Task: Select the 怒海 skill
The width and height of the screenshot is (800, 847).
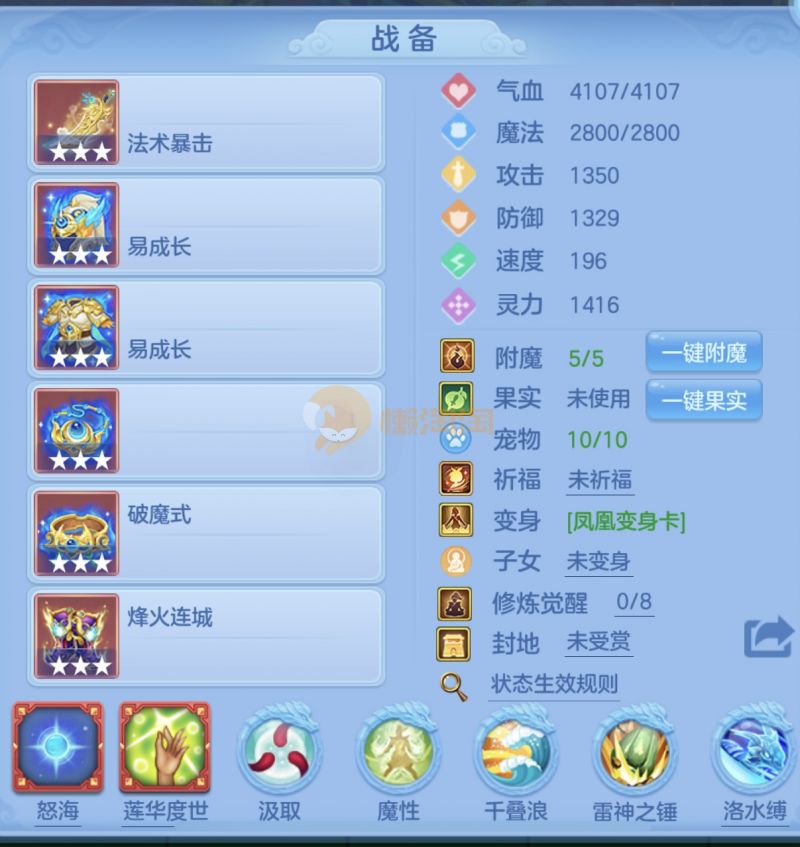Action: pyautogui.click(x=57, y=749)
